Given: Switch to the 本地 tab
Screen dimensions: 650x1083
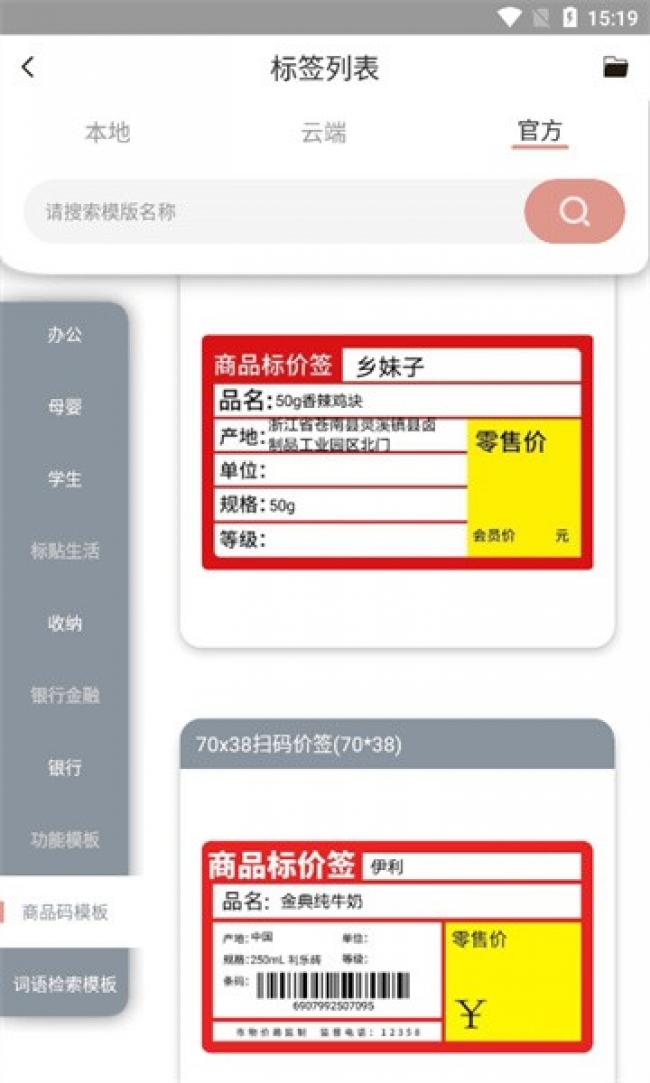Looking at the screenshot, I should coord(108,131).
